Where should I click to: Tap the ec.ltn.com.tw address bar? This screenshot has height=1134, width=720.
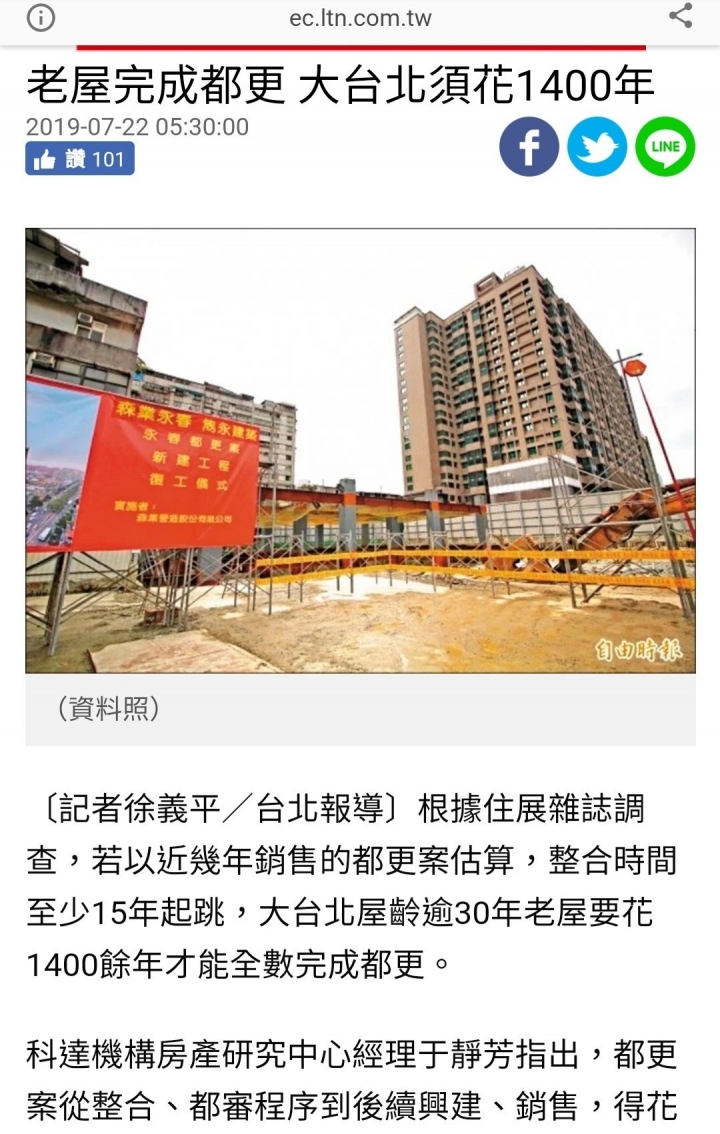(360, 18)
